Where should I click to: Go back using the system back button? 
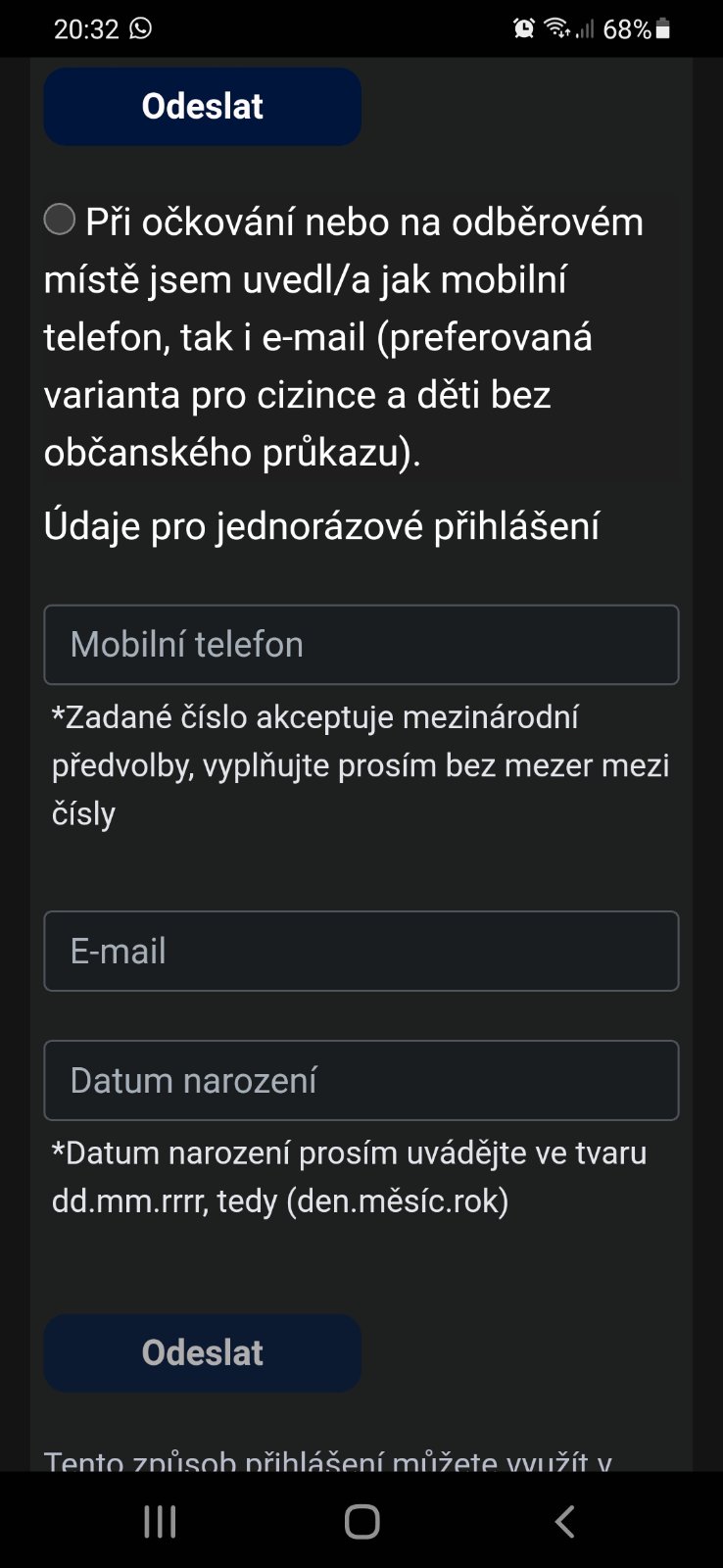(564, 1521)
